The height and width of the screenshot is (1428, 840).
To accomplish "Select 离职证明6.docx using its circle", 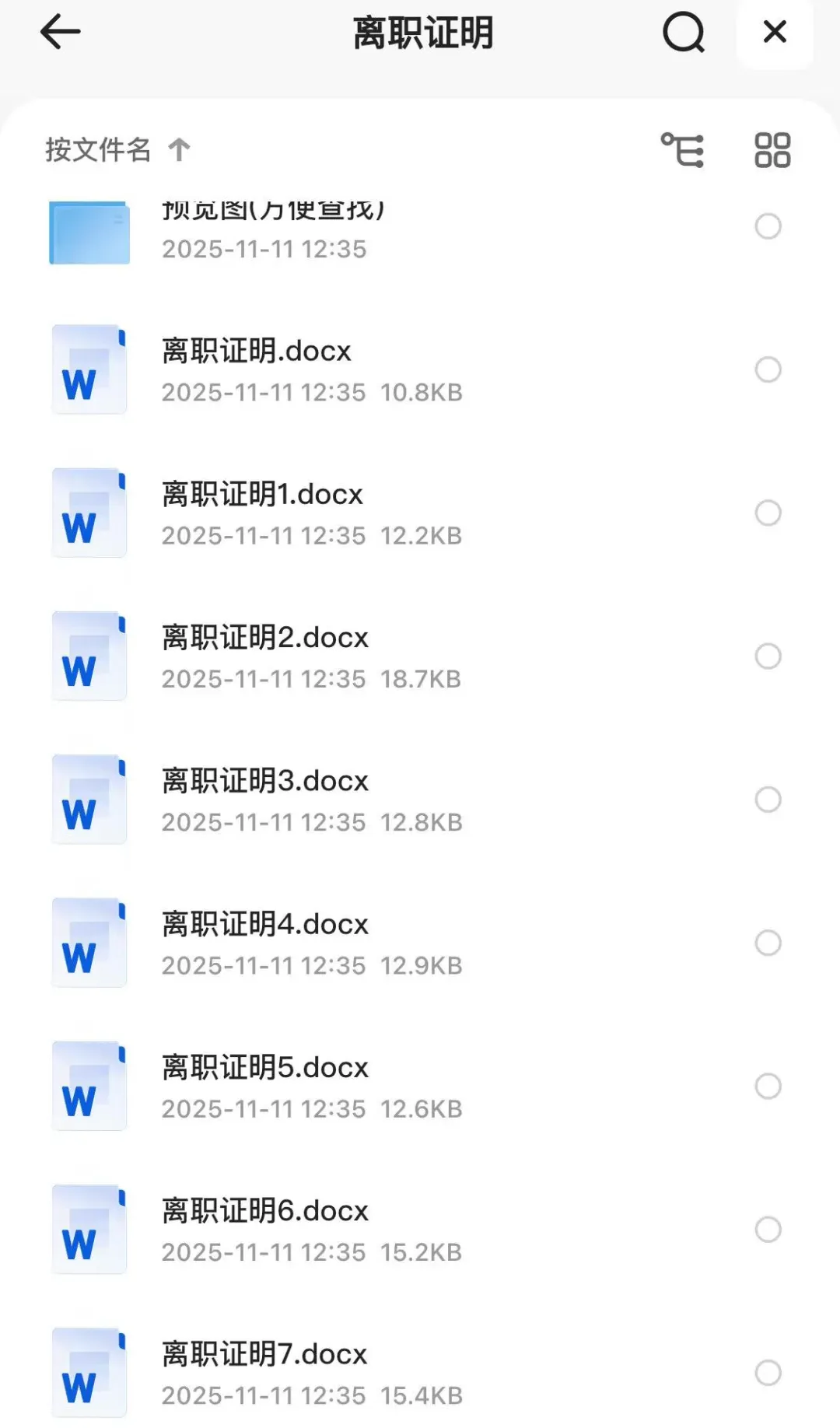I will [x=768, y=1229].
